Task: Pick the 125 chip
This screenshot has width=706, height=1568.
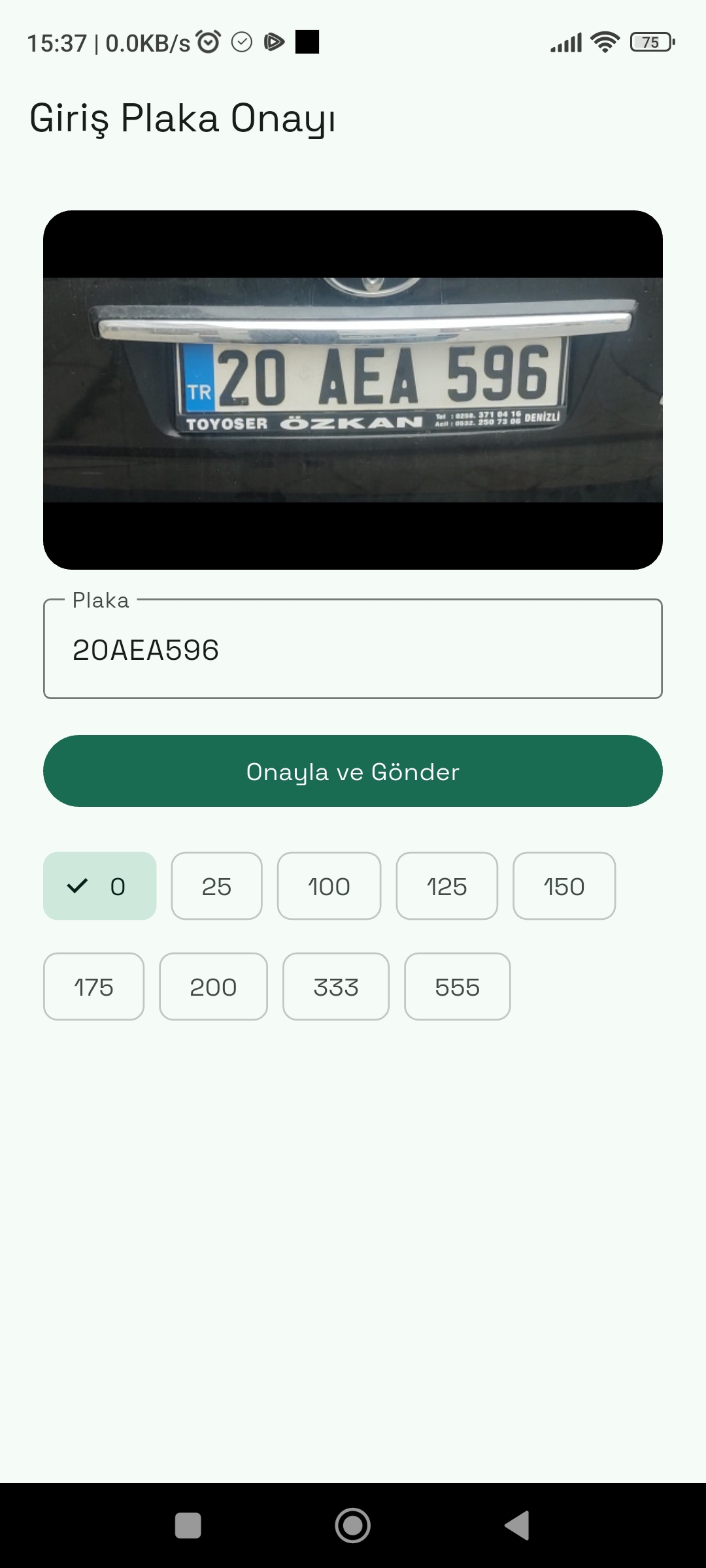Action: [x=447, y=886]
